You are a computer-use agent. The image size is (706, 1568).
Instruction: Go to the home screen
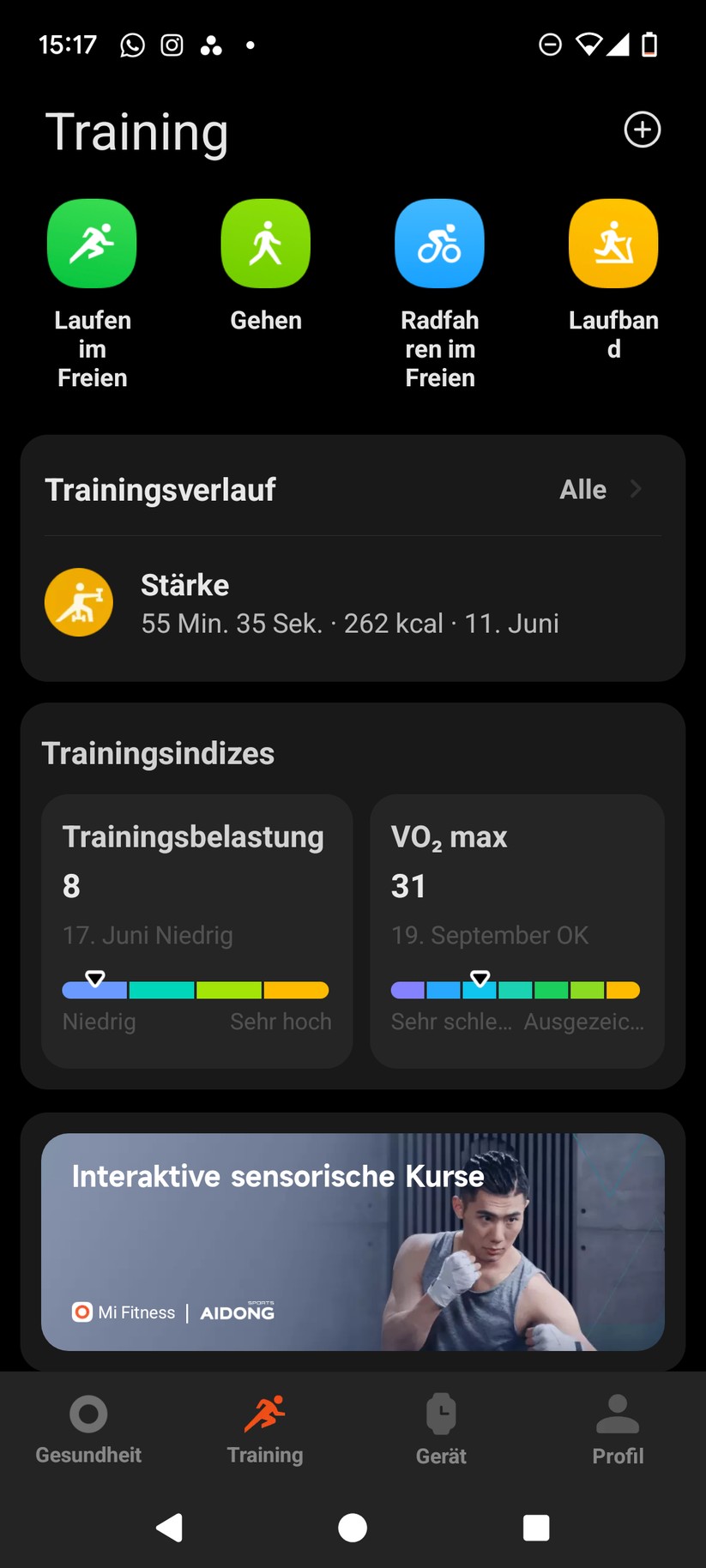(353, 1528)
